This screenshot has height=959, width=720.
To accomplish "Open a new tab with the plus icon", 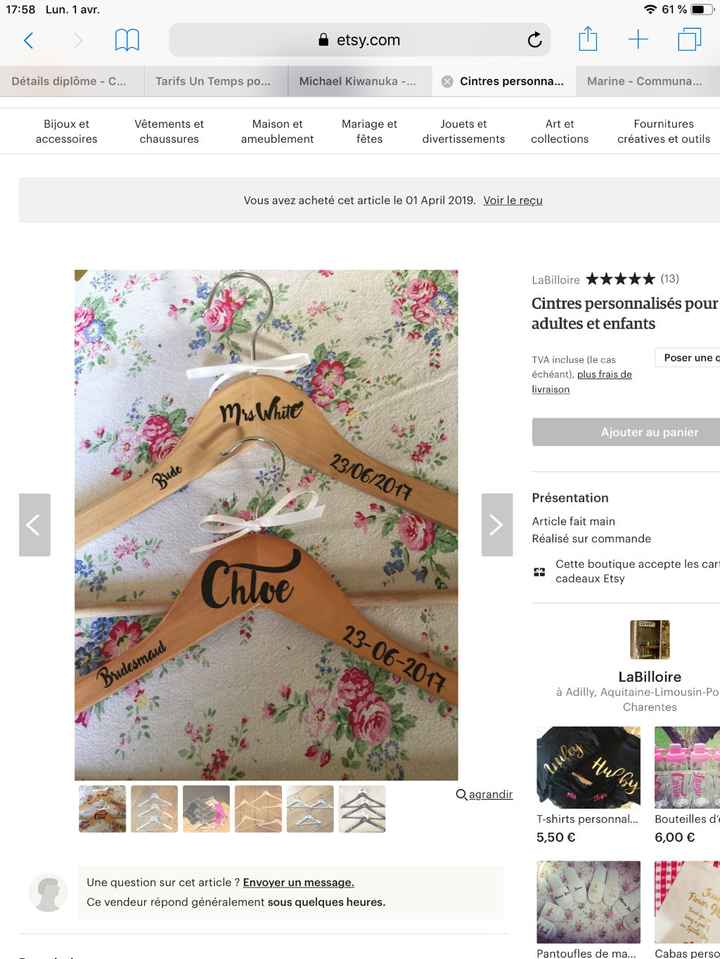I will [x=638, y=40].
